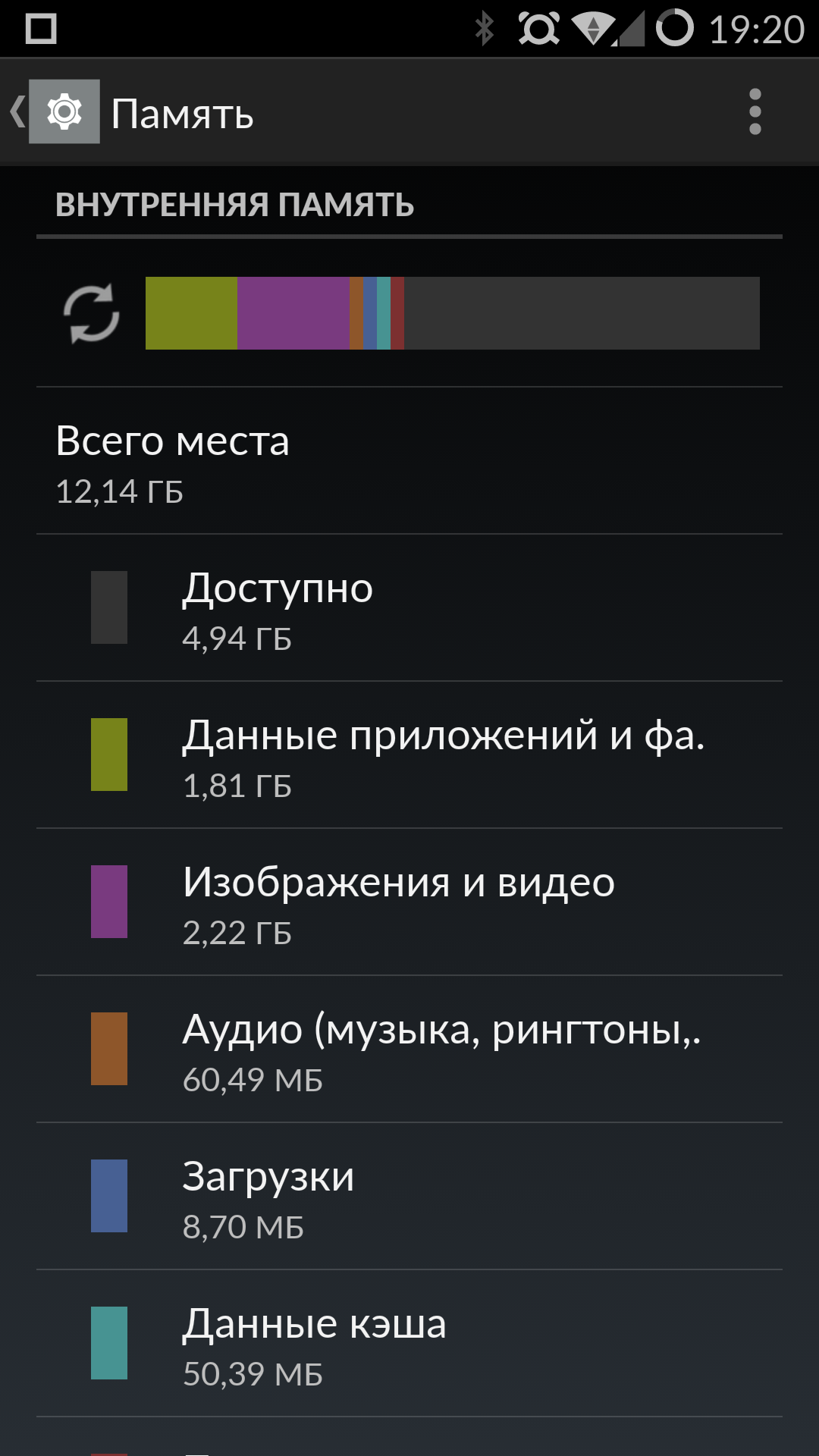Image resolution: width=819 pixels, height=1456 pixels.
Task: Refresh the internal storage usage
Action: pyautogui.click(x=91, y=313)
